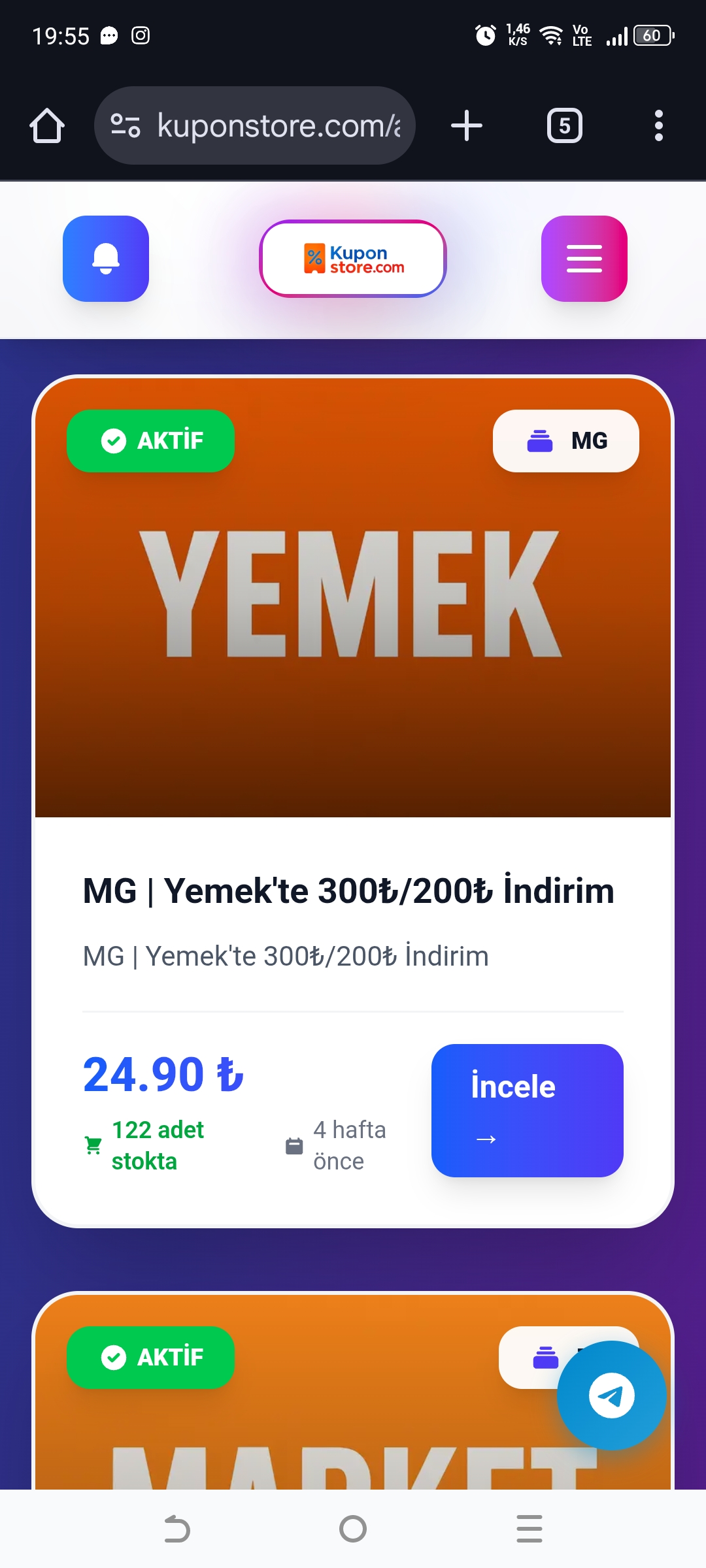The image size is (706, 1568).
Task: Open the notification bell icon
Action: tap(105, 259)
